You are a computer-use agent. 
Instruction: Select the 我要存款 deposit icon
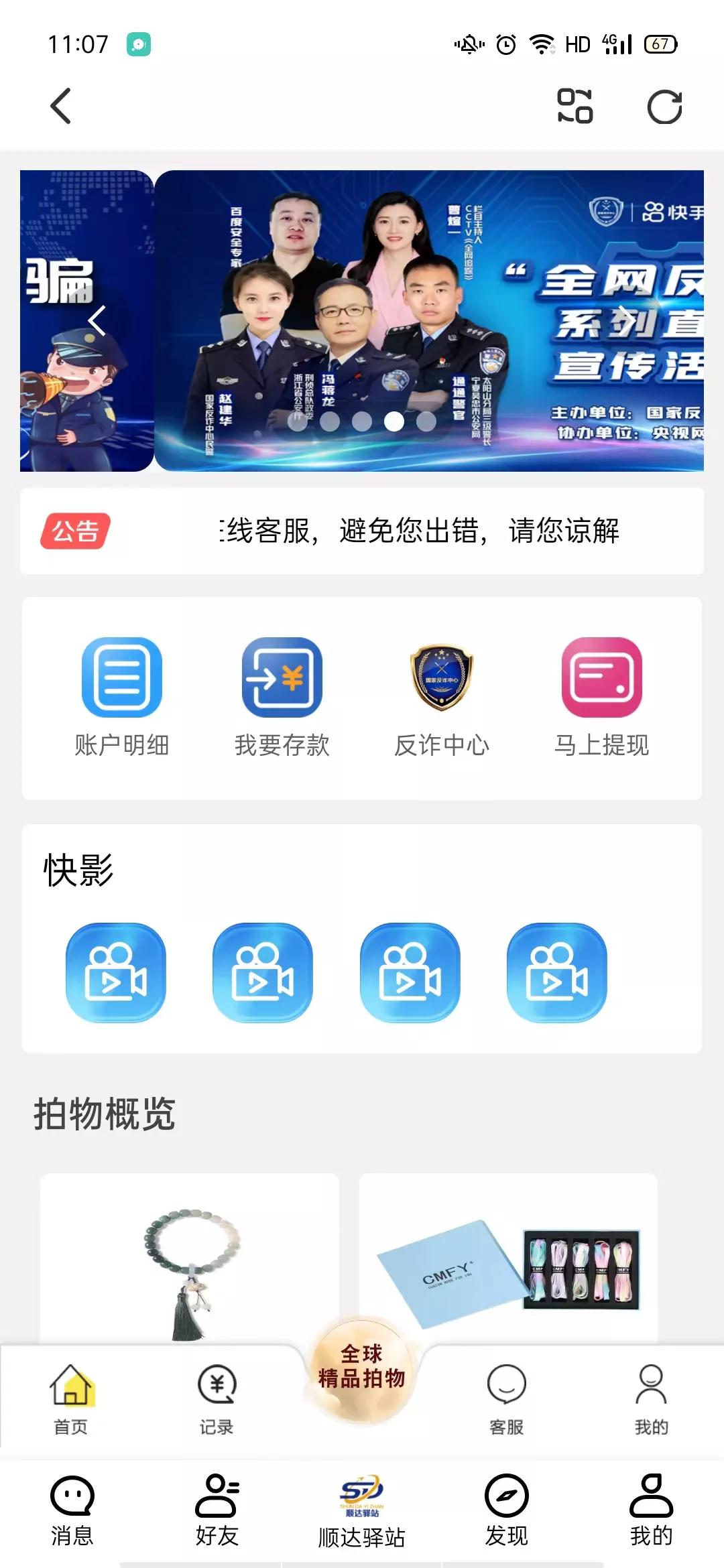[282, 679]
